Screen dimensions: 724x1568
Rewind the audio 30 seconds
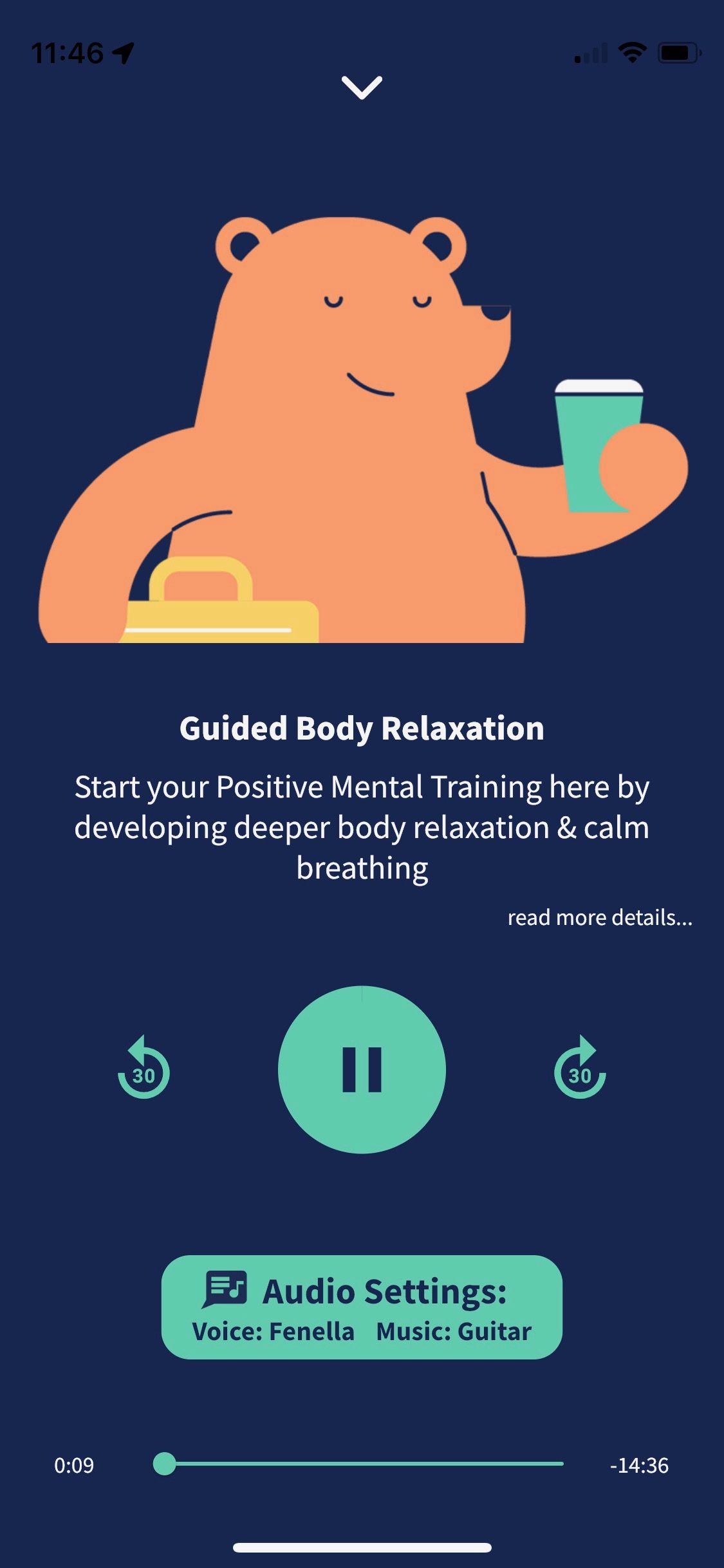point(144,1069)
